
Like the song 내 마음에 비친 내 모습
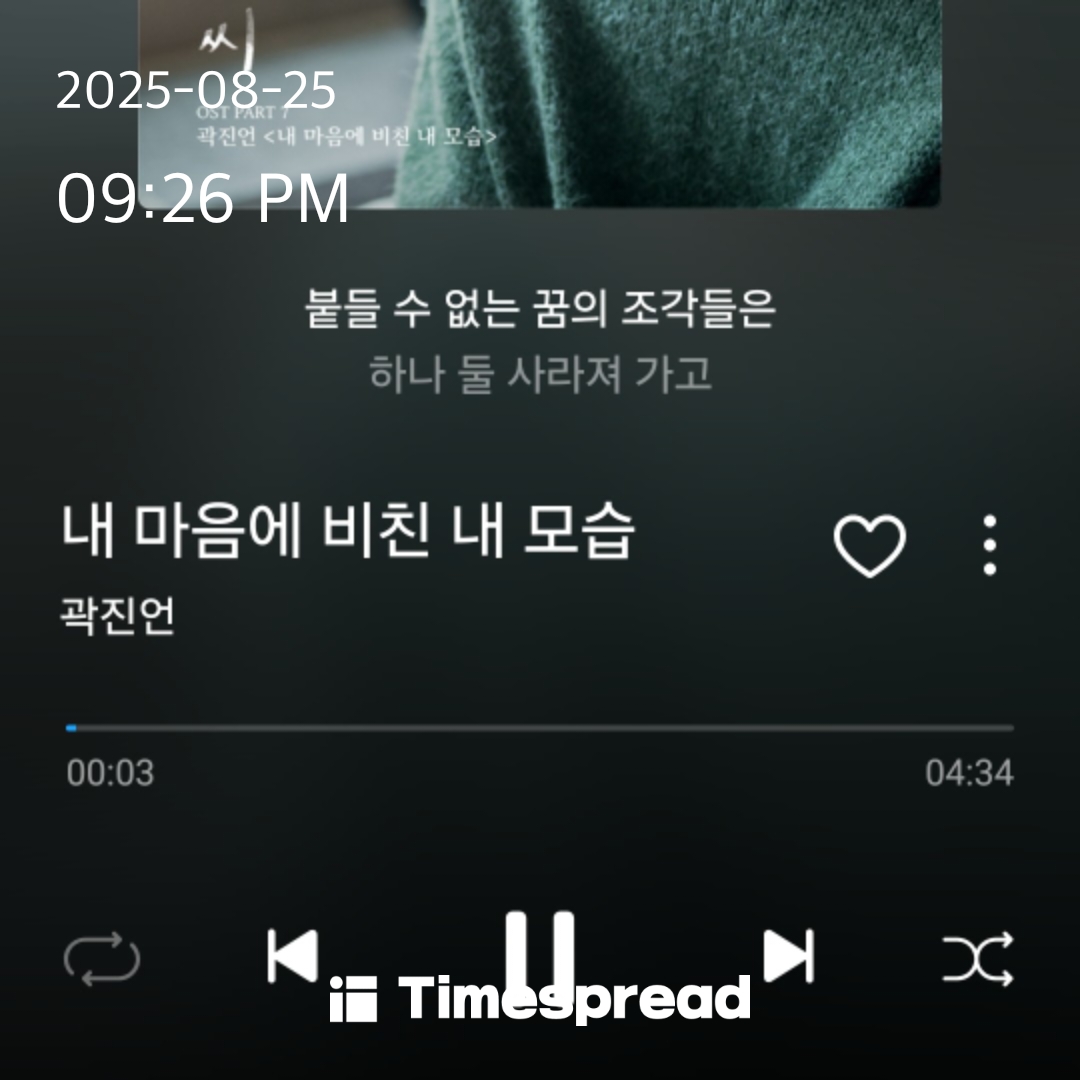[869, 546]
